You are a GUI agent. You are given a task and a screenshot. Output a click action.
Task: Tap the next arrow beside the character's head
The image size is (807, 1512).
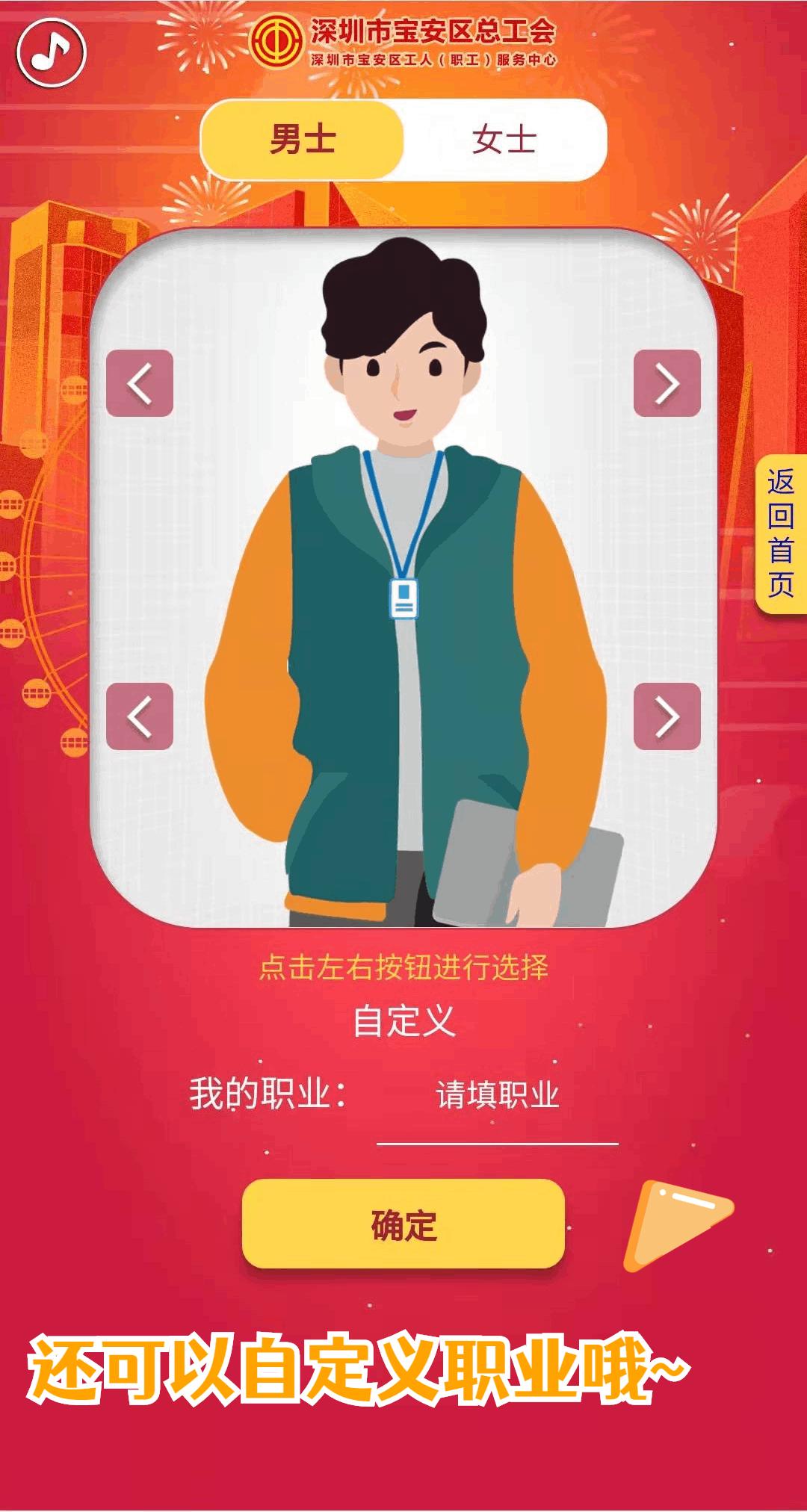point(667,383)
